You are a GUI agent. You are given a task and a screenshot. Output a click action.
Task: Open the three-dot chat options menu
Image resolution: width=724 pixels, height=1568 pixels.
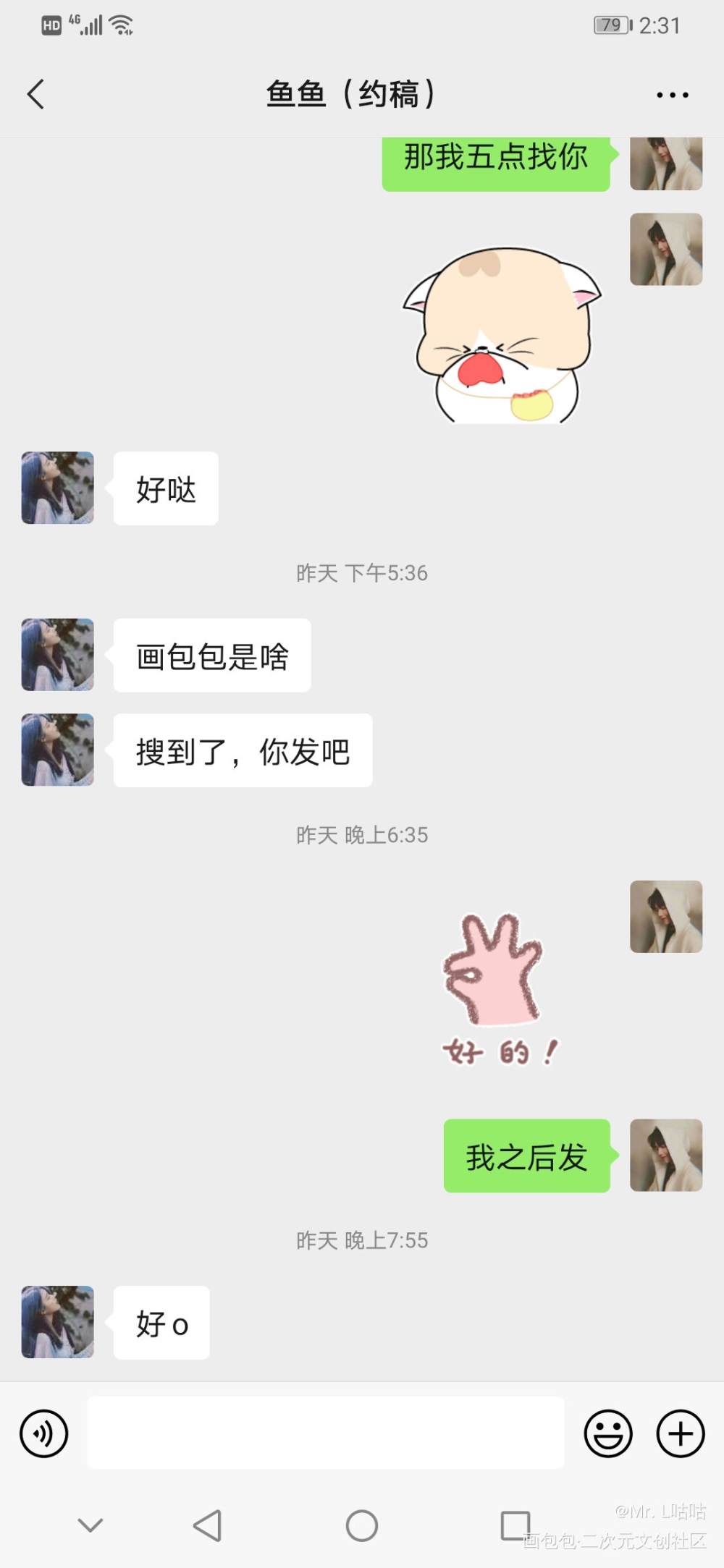click(672, 95)
